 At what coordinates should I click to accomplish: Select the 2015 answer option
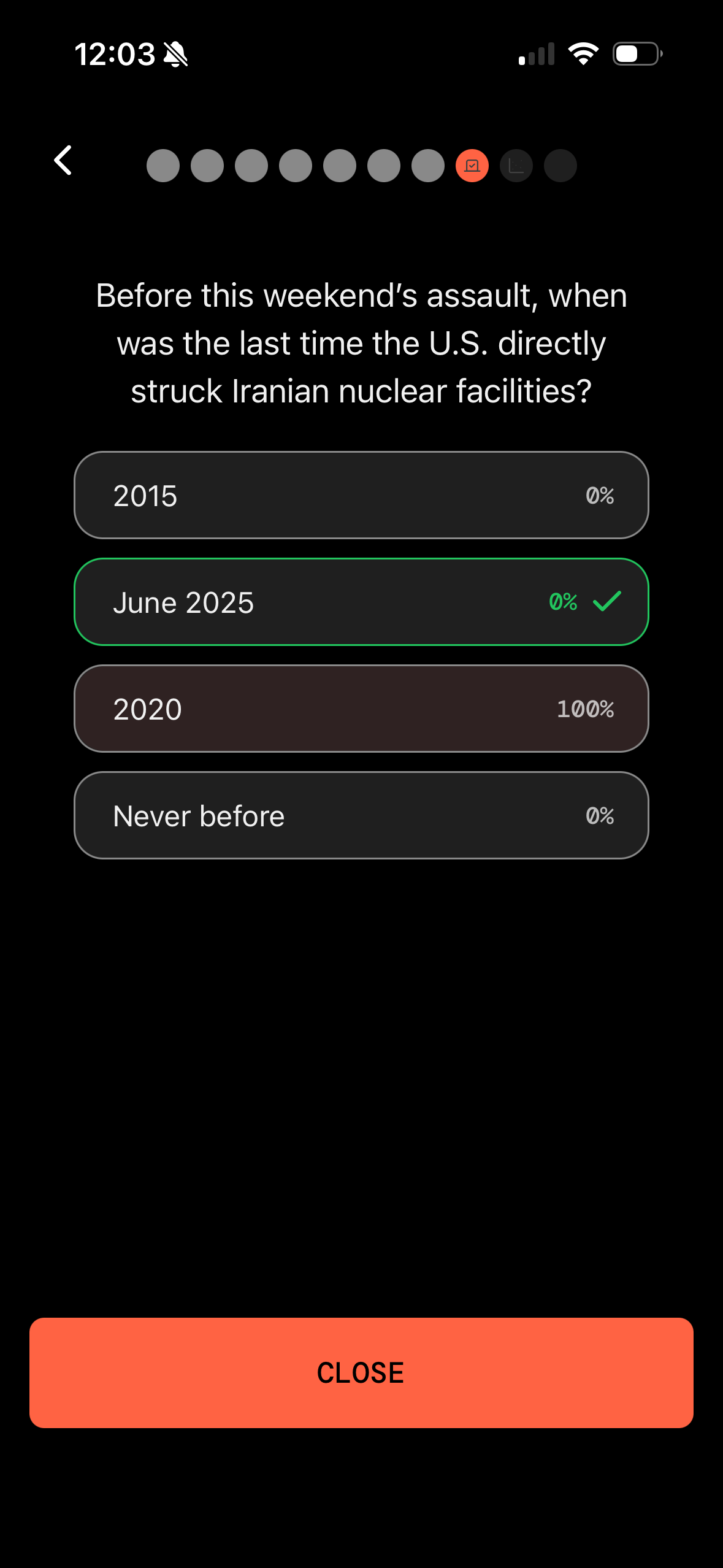[361, 495]
